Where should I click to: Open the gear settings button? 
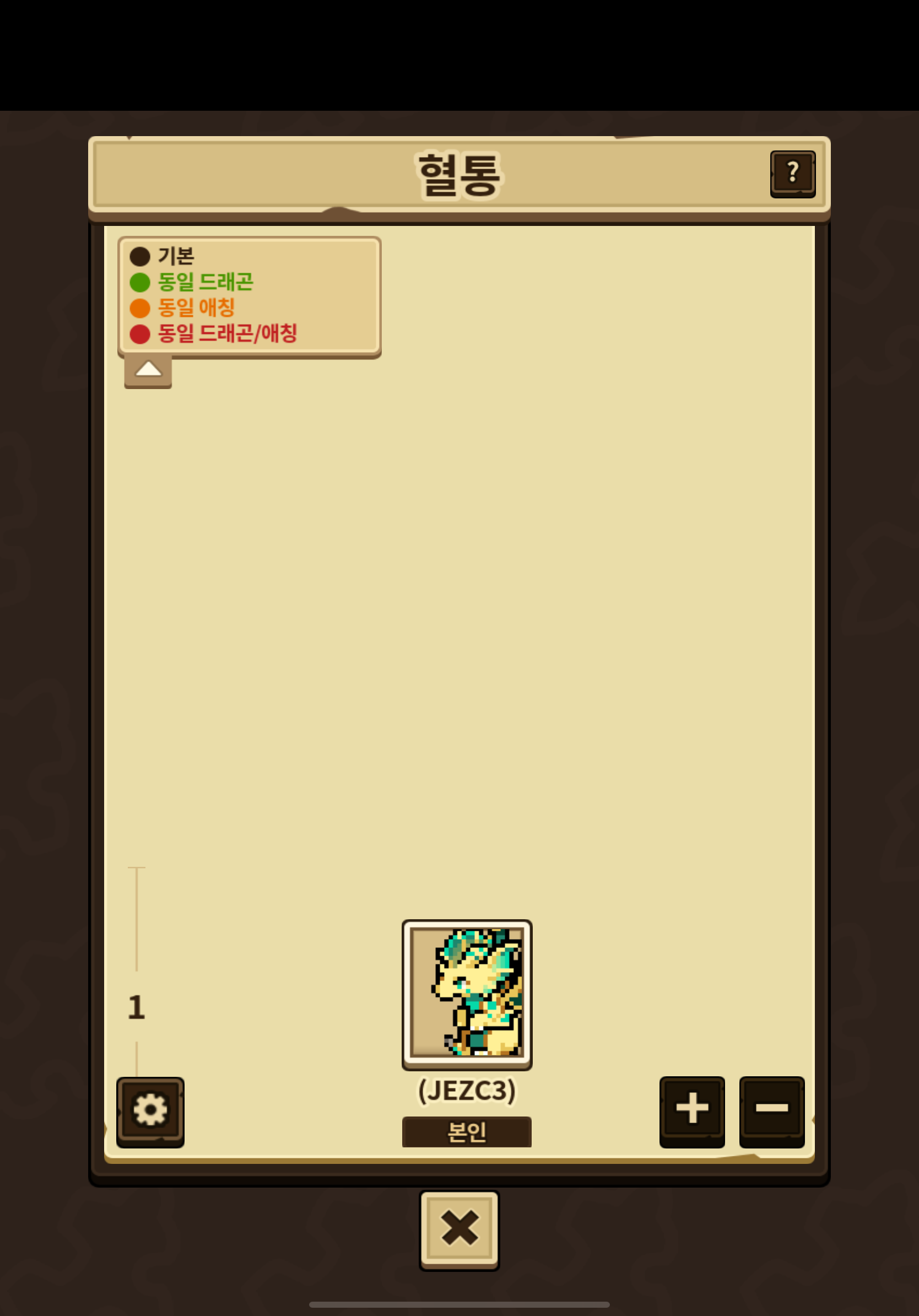(x=150, y=1112)
